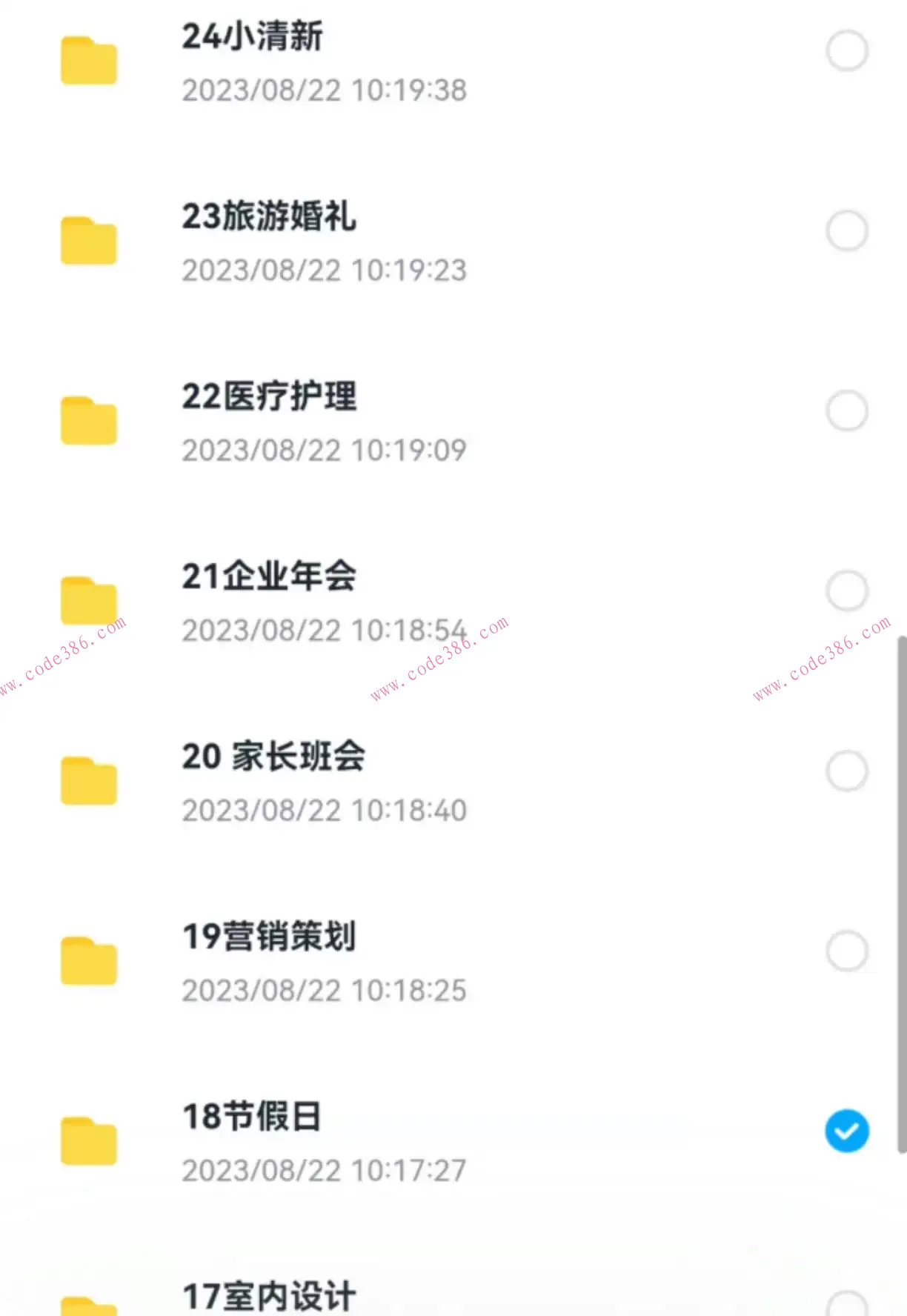The image size is (907, 1316).
Task: Click the folder icon for 21企业年会
Action: click(88, 602)
